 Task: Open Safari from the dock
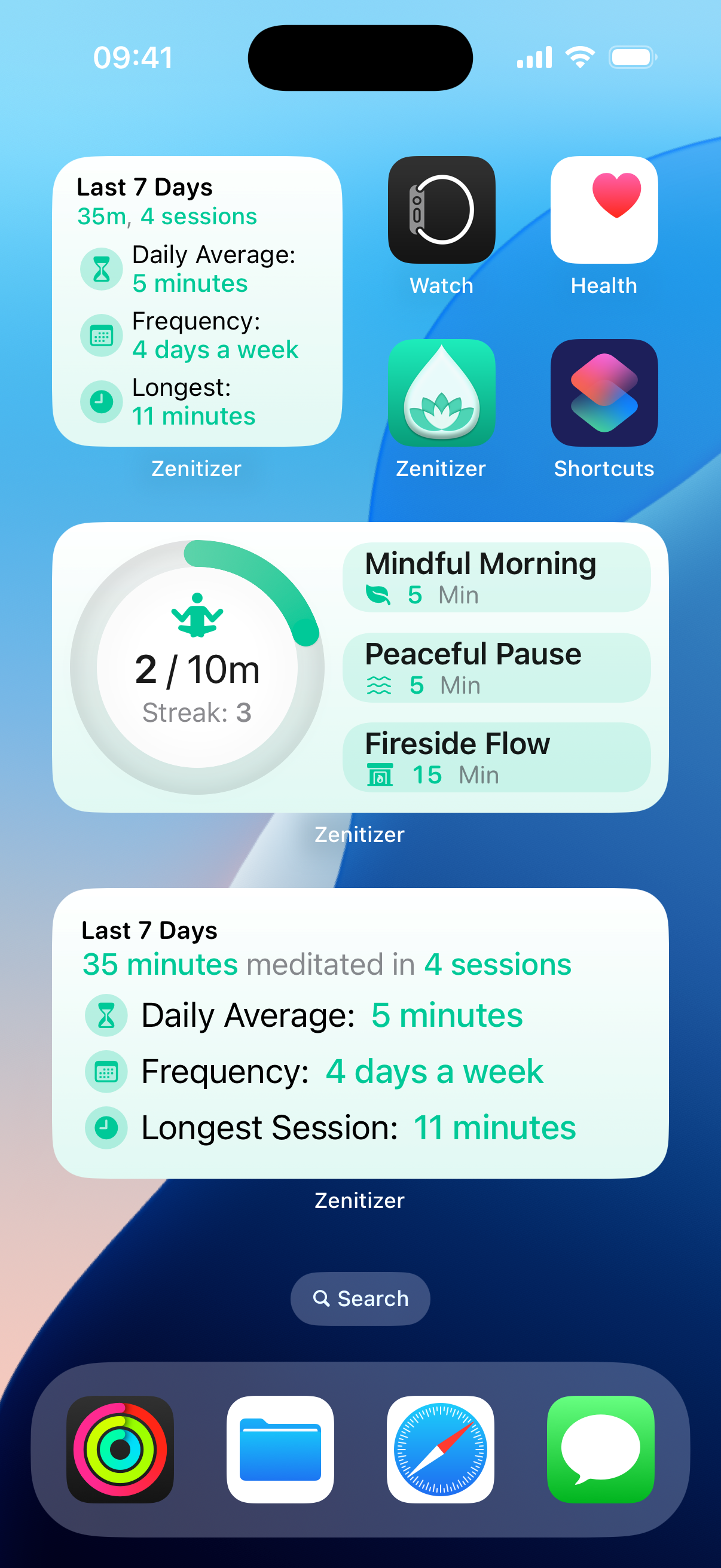(x=441, y=1450)
